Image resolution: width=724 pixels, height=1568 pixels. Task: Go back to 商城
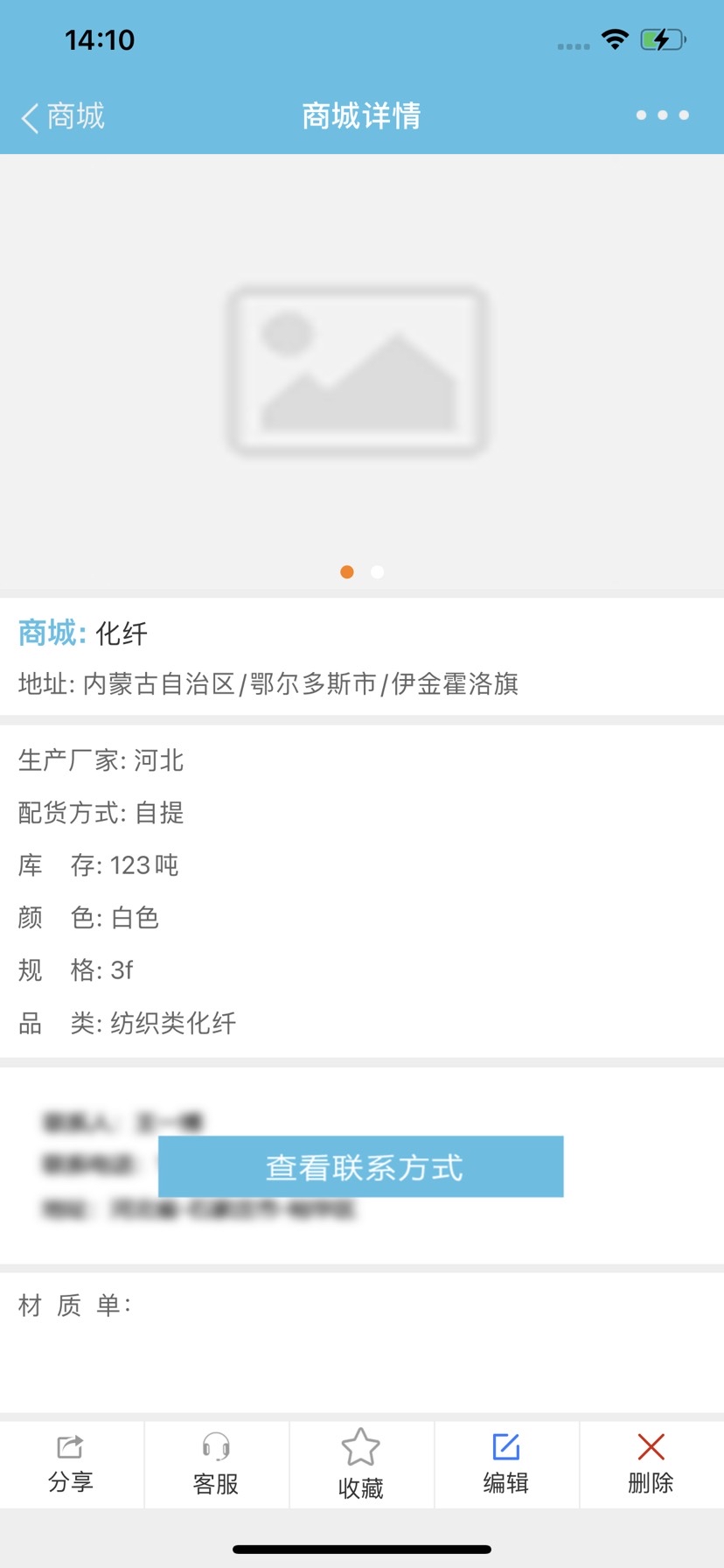pyautogui.click(x=63, y=116)
